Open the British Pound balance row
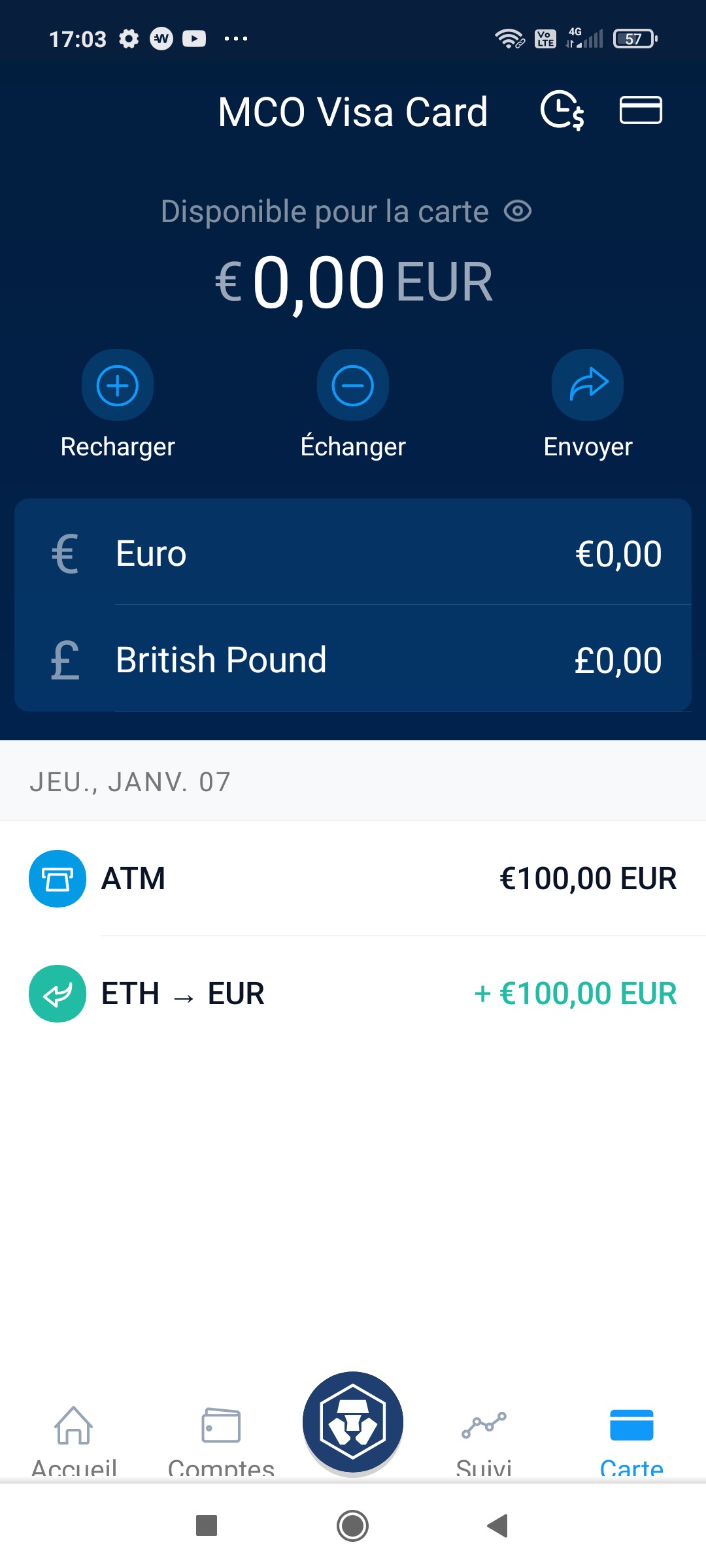 pyautogui.click(x=353, y=659)
